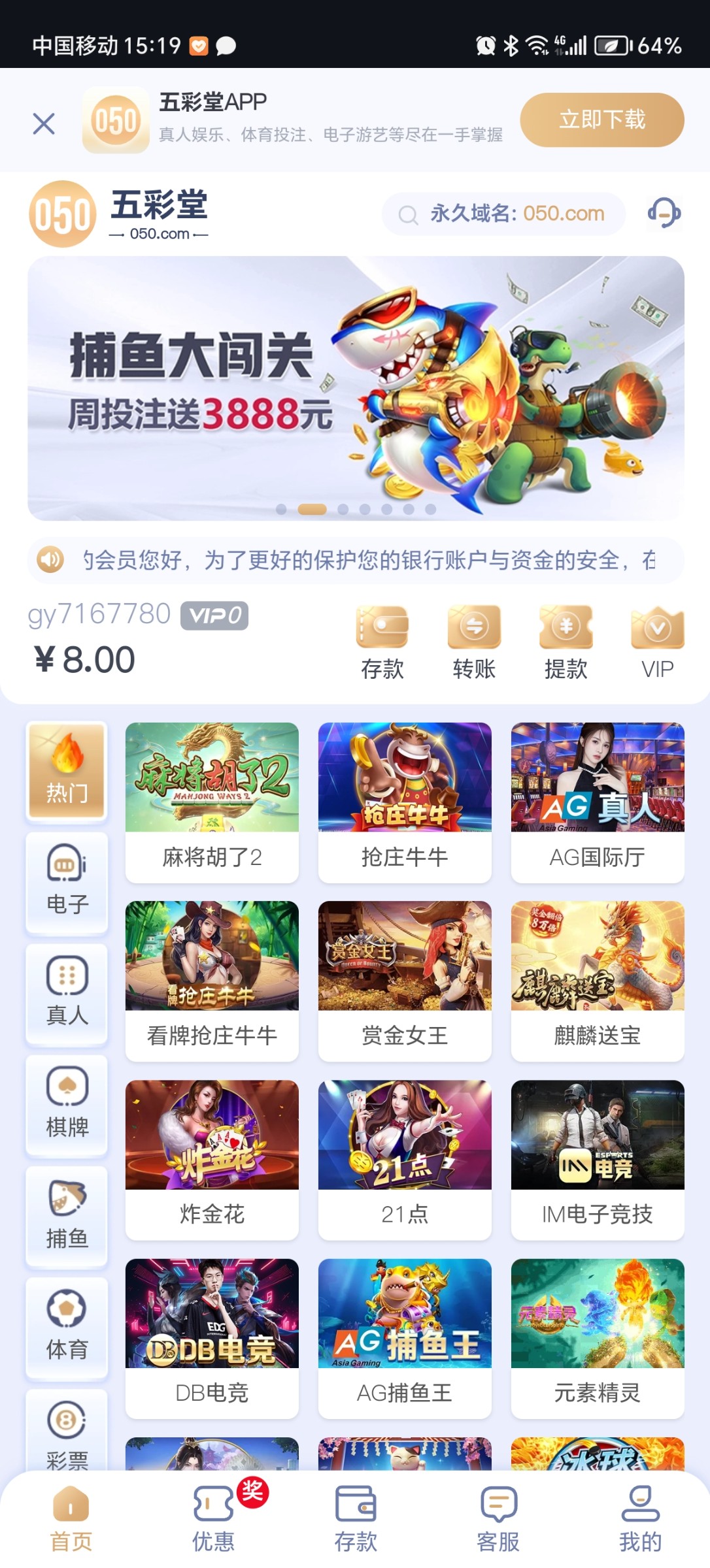Image resolution: width=710 pixels, height=1568 pixels.
Task: Click the 立即下载 download button
Action: pyautogui.click(x=601, y=120)
